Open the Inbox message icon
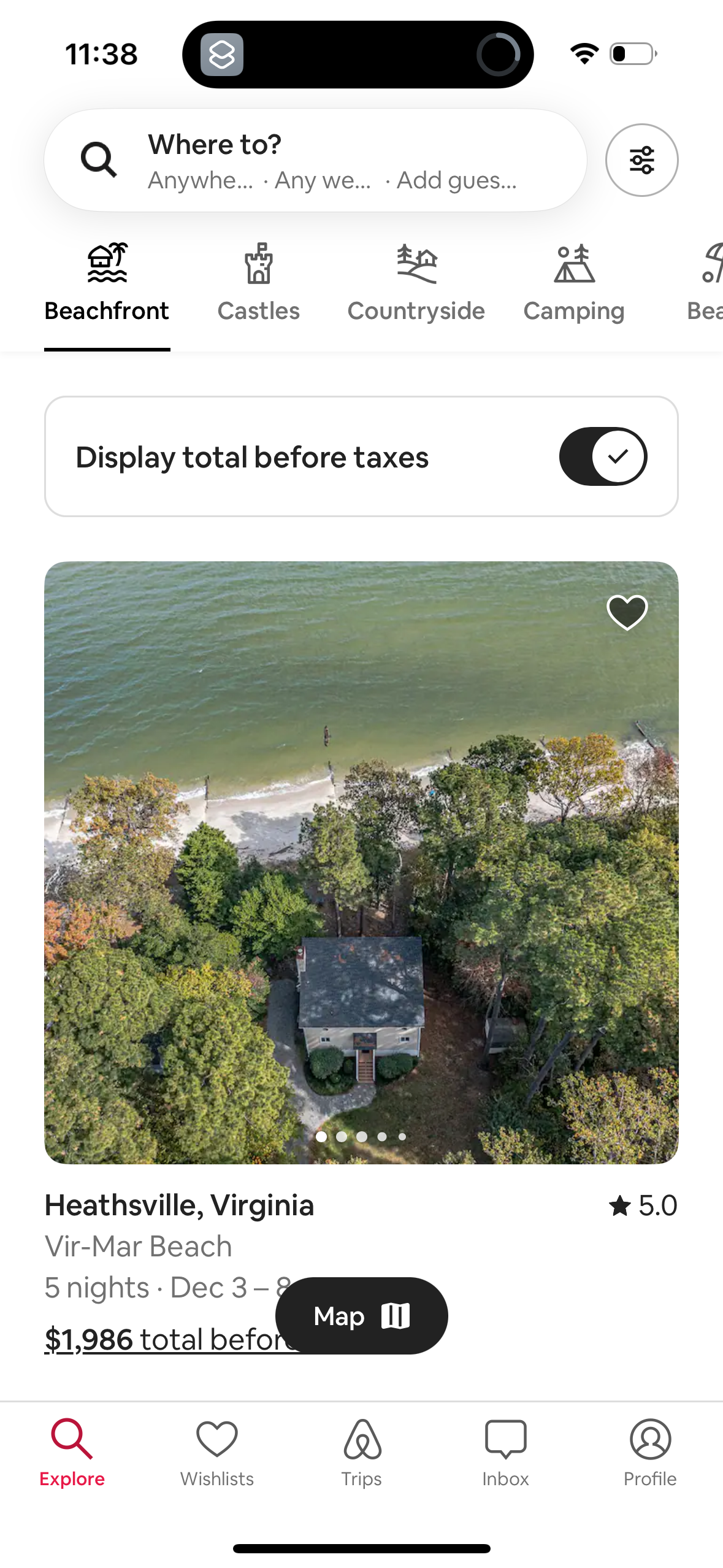This screenshot has height=1568, width=723. point(505,1438)
